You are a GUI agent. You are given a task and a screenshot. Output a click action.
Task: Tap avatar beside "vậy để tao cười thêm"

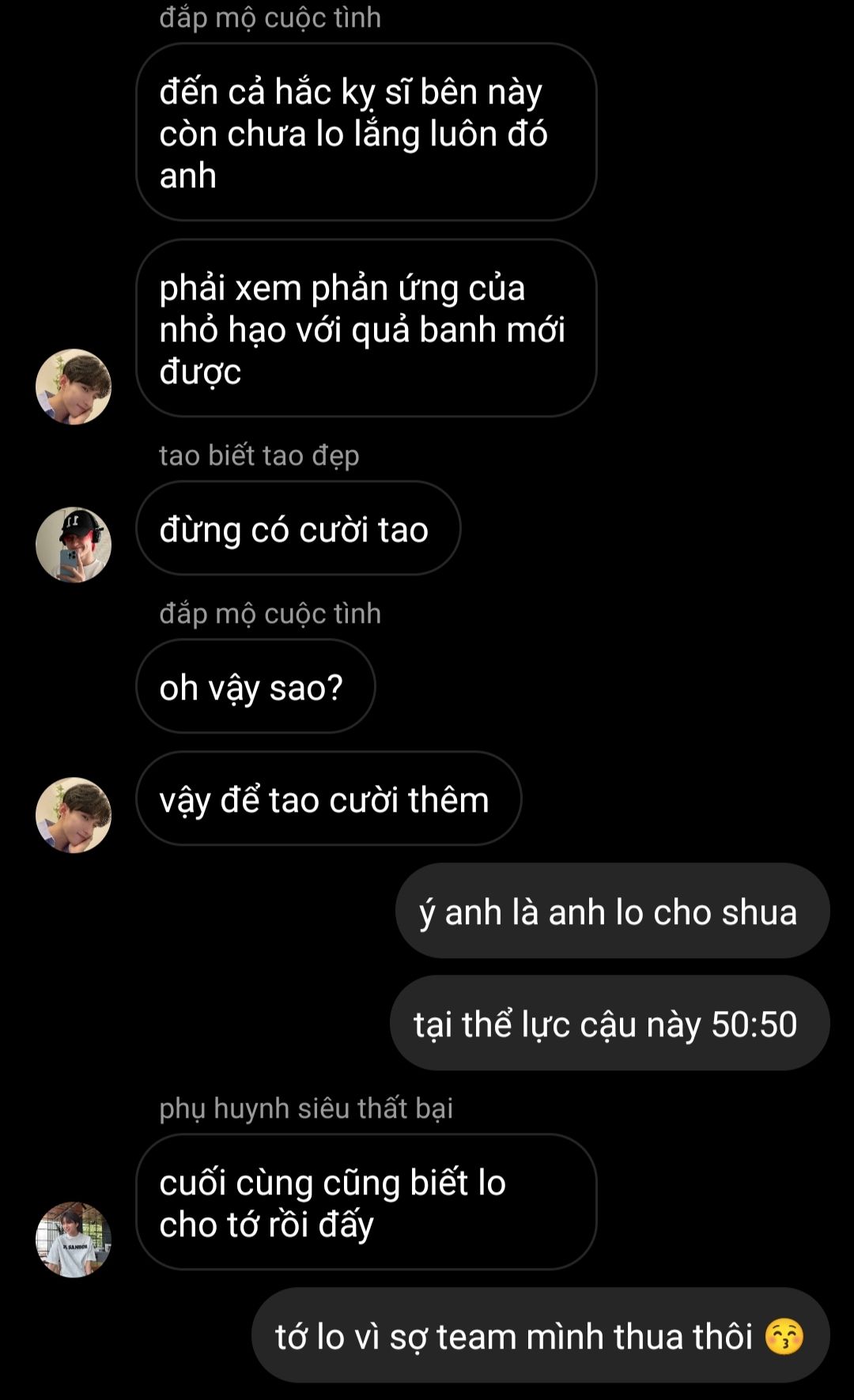pos(74,815)
